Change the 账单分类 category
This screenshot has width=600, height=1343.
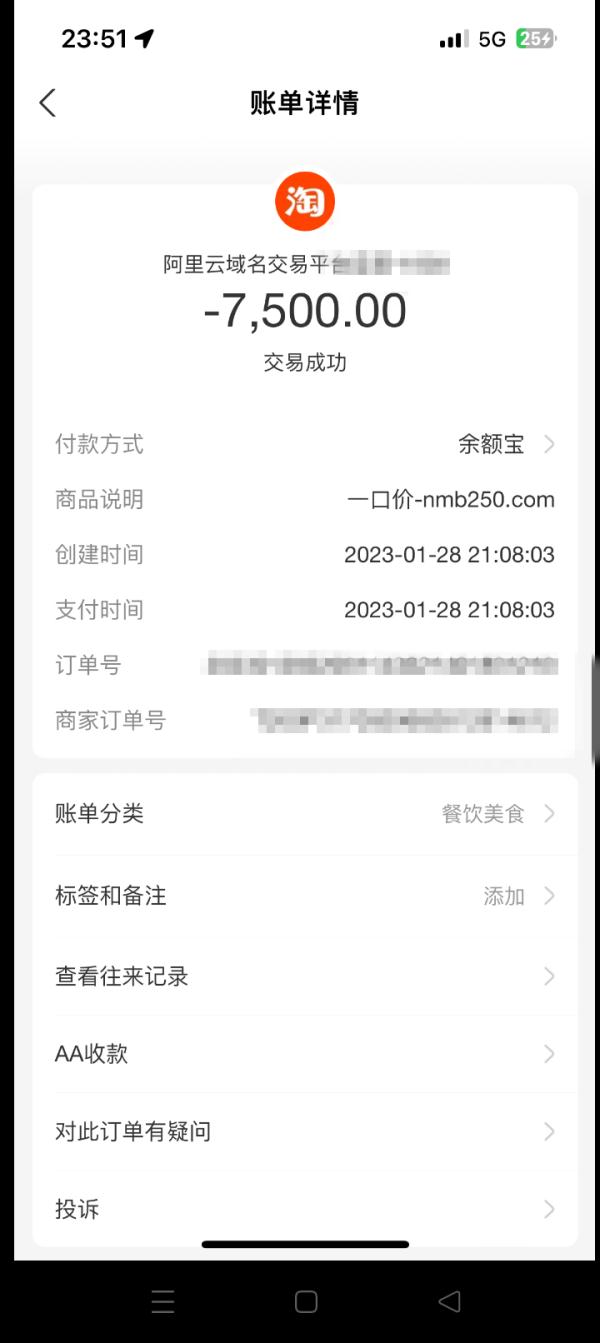pyautogui.click(x=305, y=814)
